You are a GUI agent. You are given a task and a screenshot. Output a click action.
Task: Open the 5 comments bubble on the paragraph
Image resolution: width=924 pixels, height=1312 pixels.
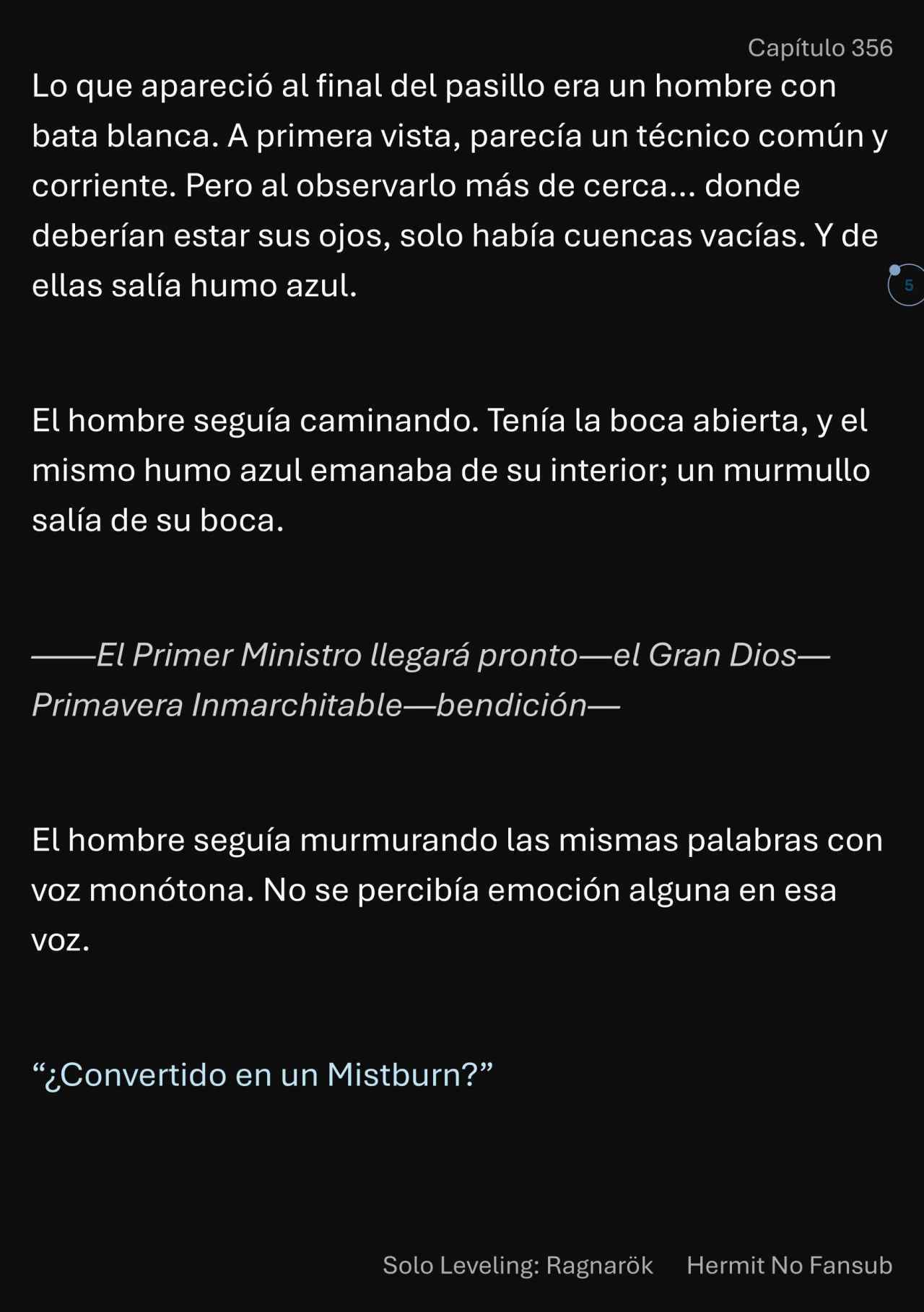tap(907, 285)
